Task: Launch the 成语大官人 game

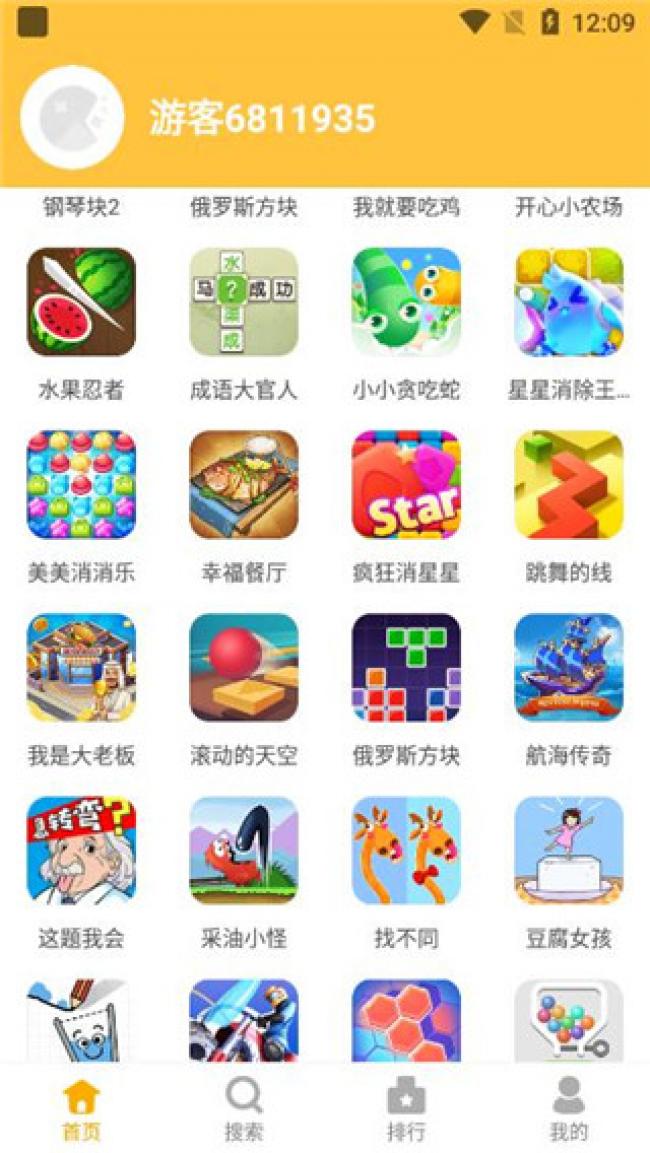Action: click(243, 302)
